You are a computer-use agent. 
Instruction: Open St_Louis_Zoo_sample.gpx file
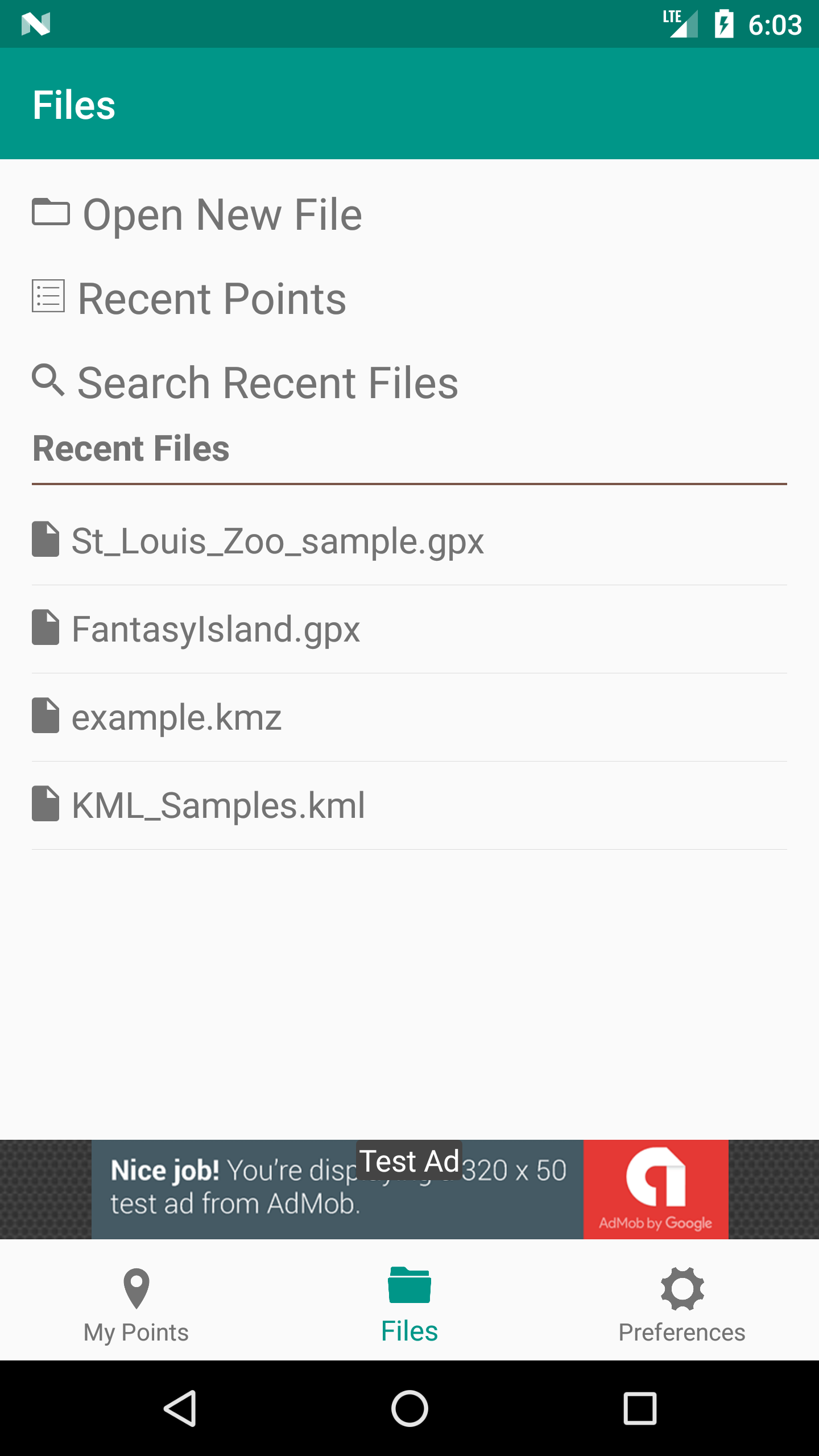click(x=409, y=541)
